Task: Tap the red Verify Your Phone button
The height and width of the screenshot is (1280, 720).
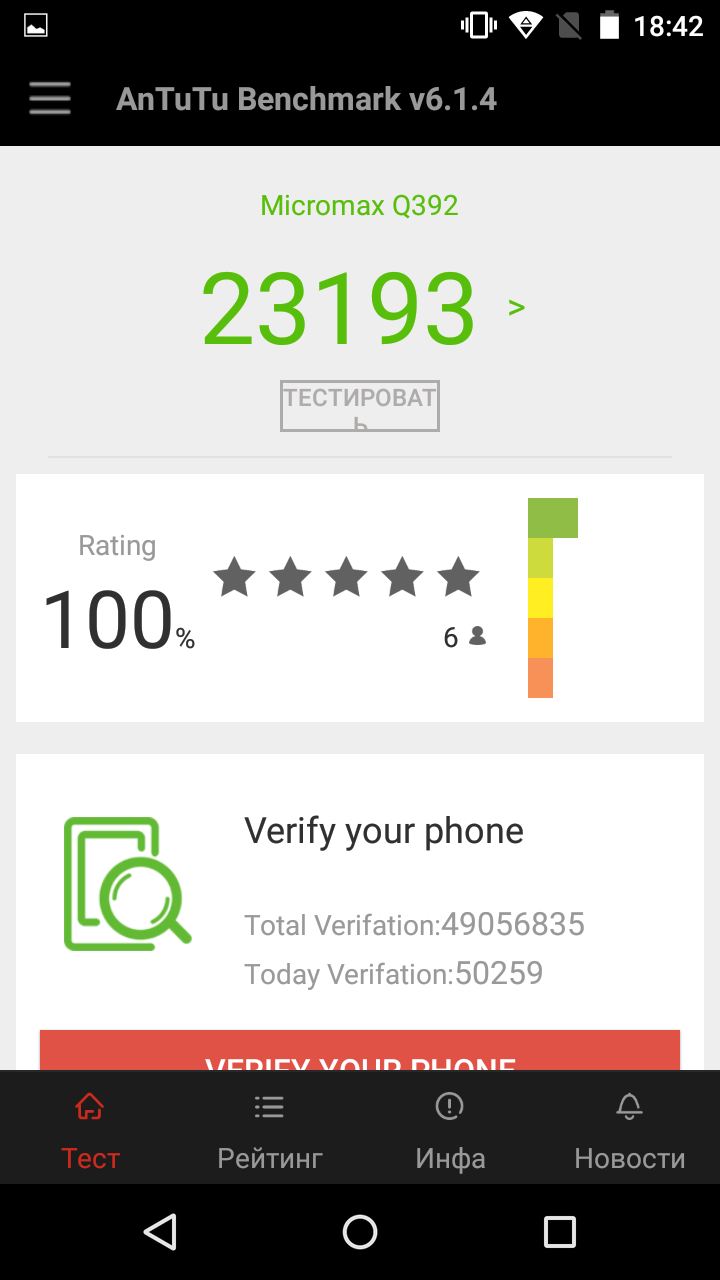Action: 360,1051
